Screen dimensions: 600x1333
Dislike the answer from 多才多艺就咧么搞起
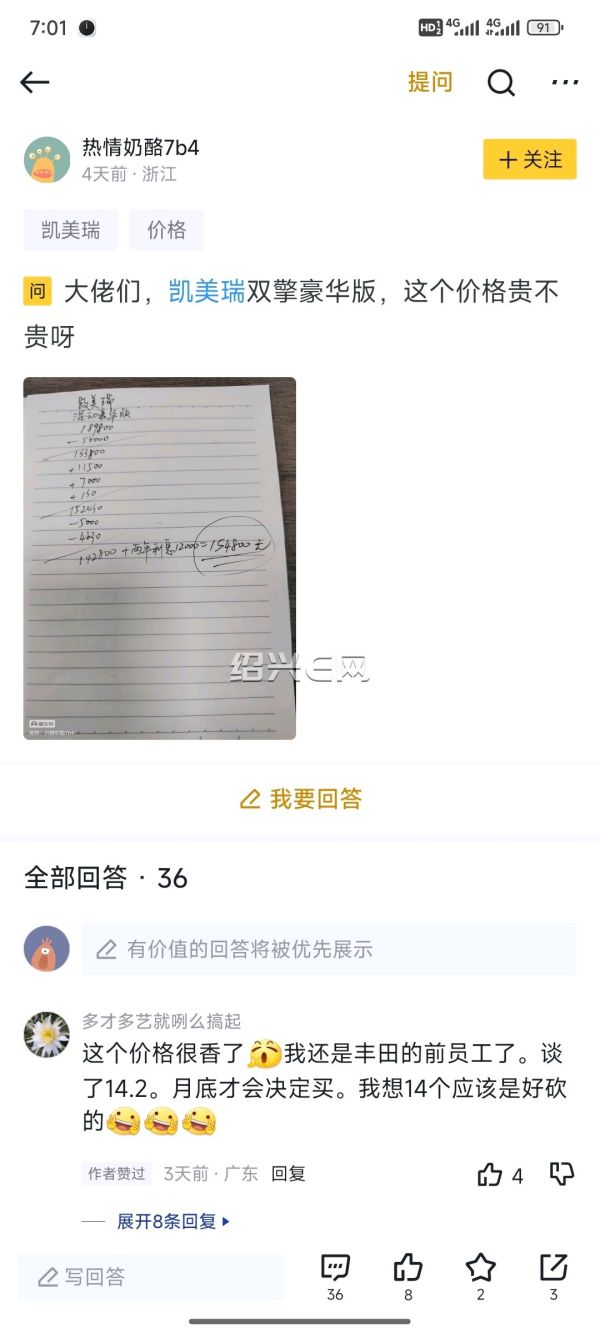tap(562, 1174)
